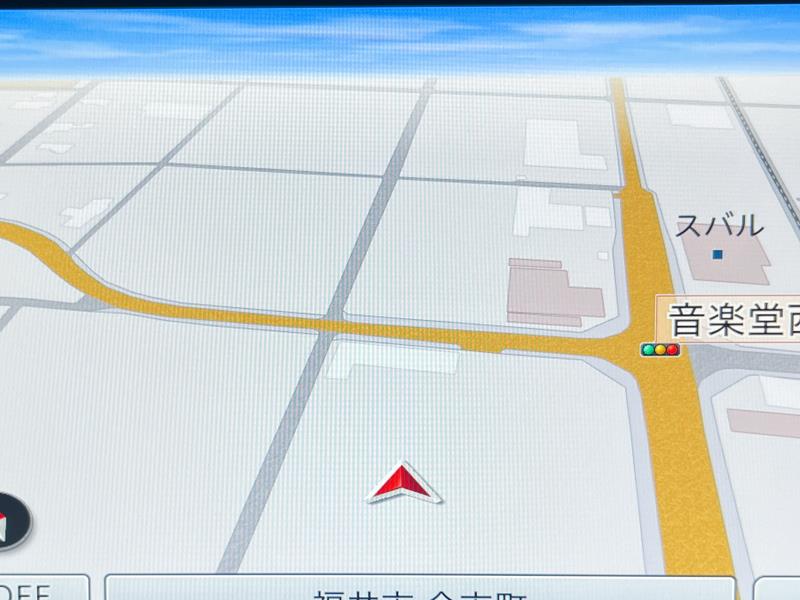Screen dimensions: 800x600
Task: Select the 音楽堂 intersection label
Action: click(x=731, y=321)
